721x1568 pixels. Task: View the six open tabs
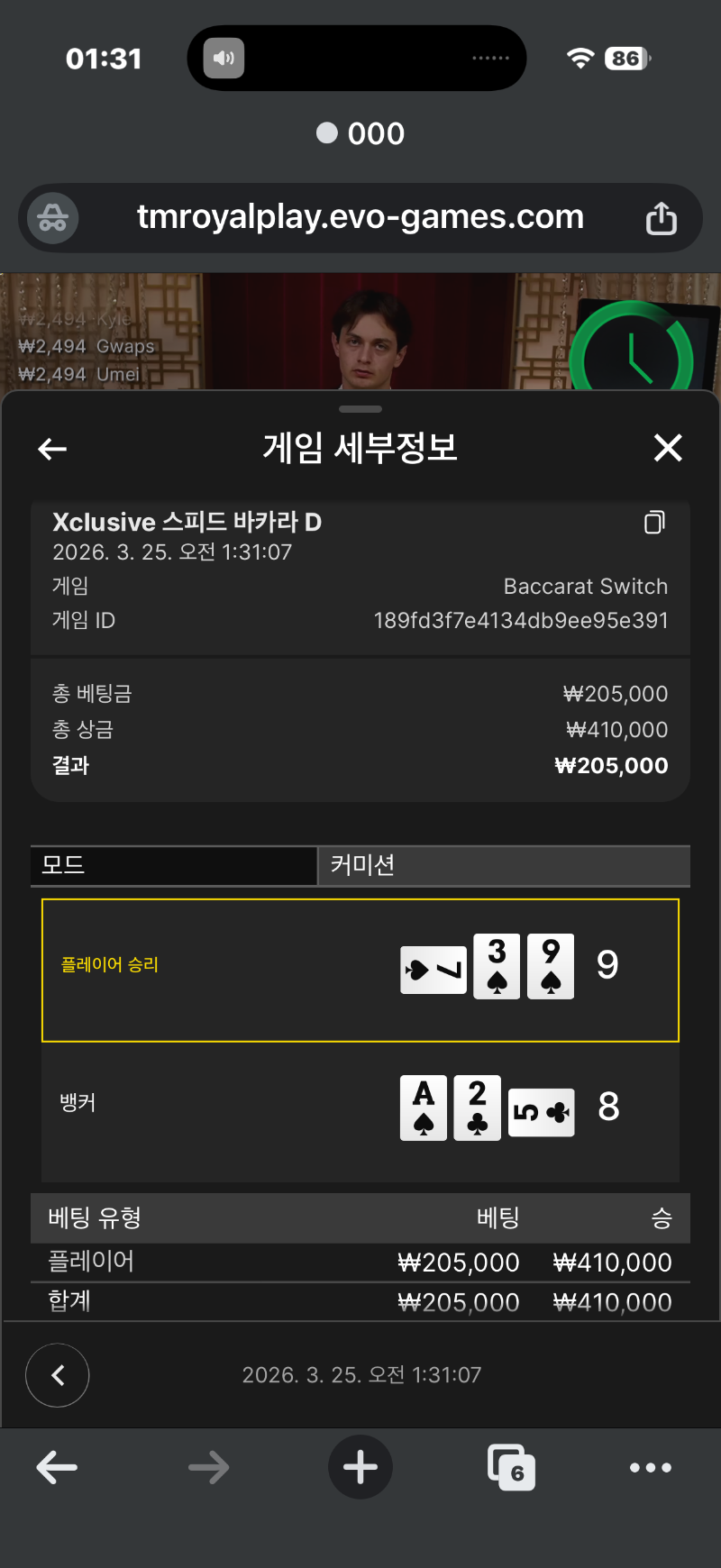coord(511,1467)
